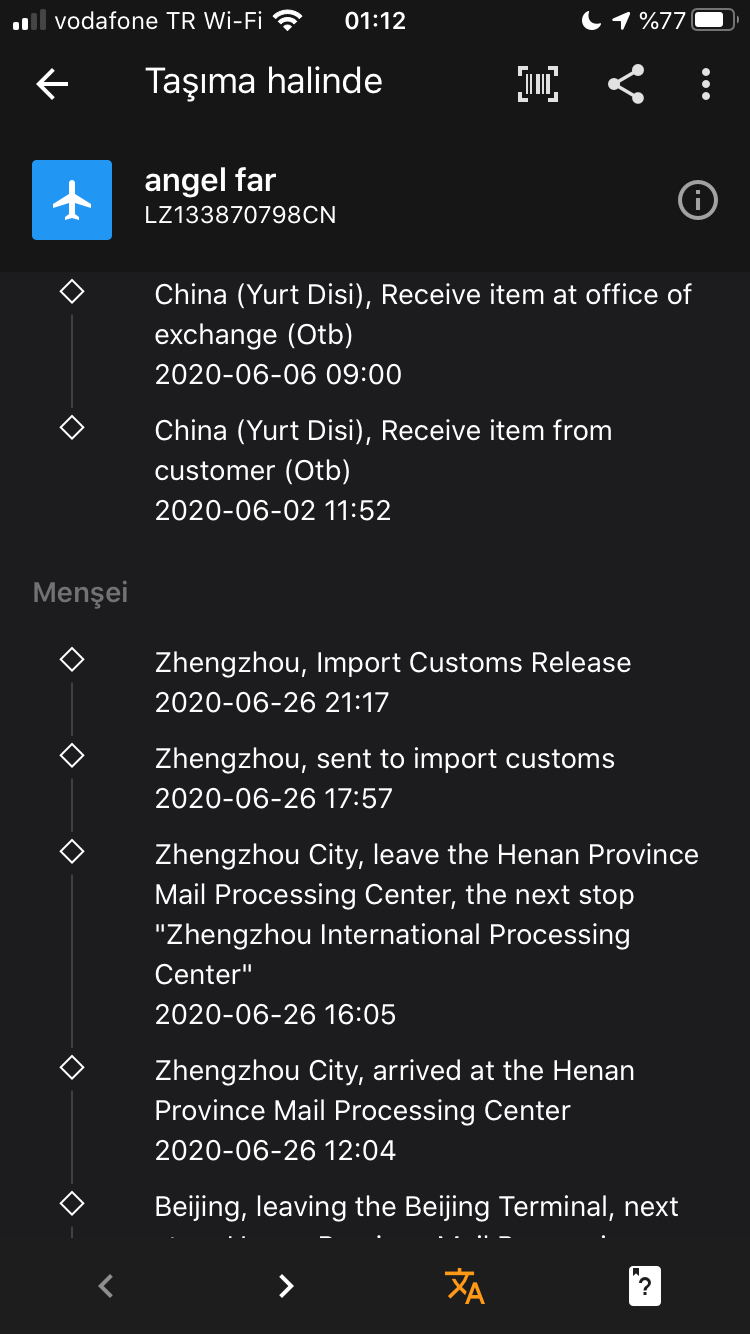
Task: Open the three-dot overflow menu
Action: click(x=706, y=84)
